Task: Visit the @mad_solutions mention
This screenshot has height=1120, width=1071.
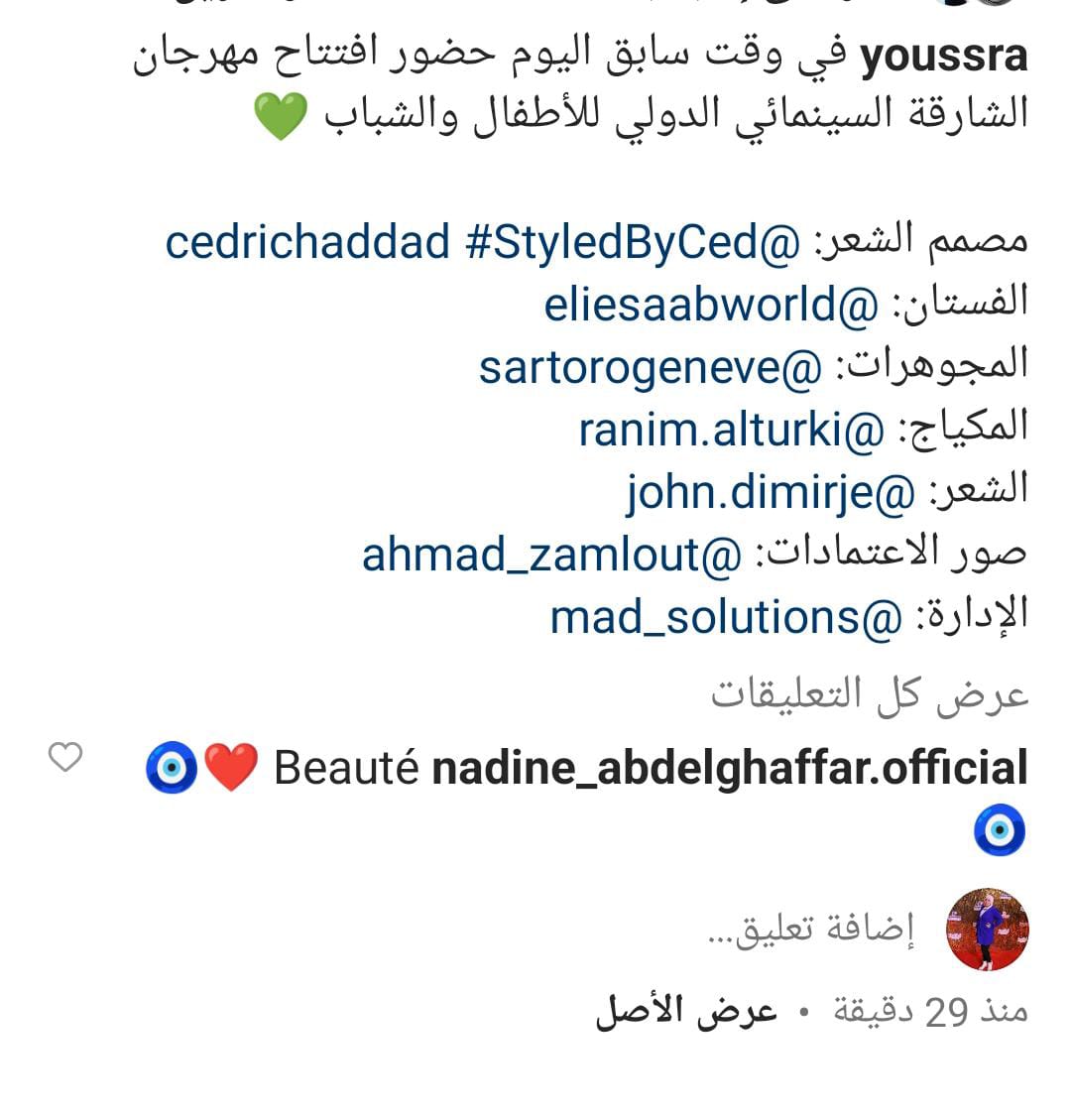Action: tap(725, 617)
